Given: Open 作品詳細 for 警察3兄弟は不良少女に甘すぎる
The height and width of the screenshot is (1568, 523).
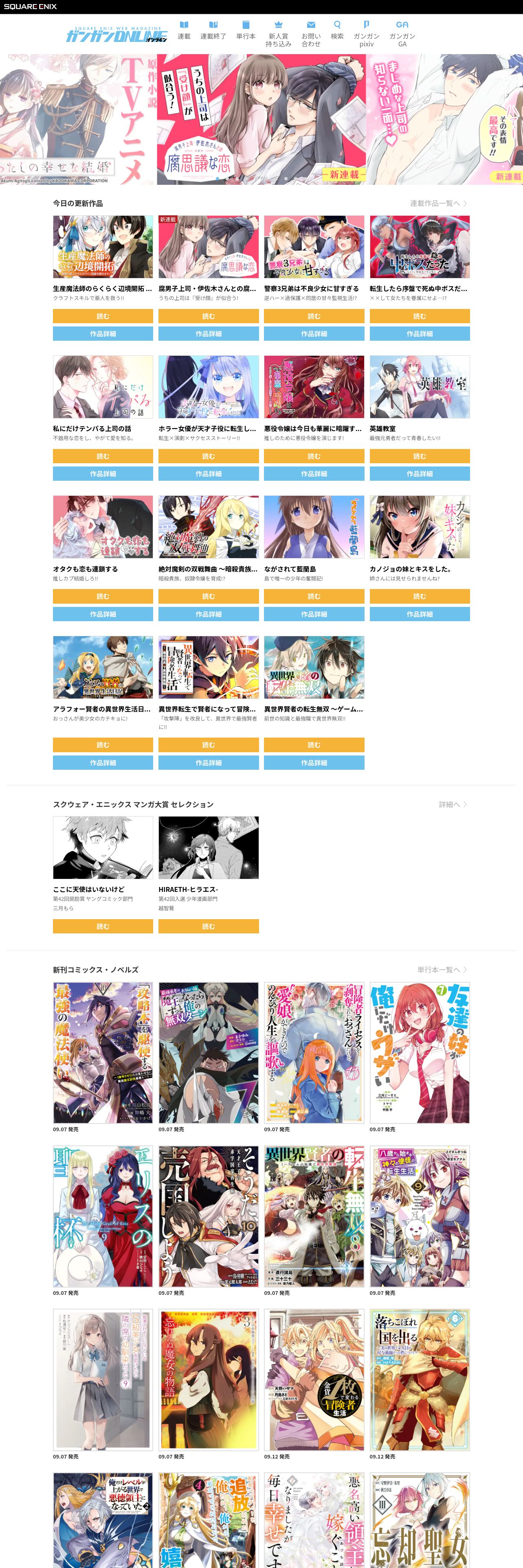Looking at the screenshot, I should click(x=314, y=333).
